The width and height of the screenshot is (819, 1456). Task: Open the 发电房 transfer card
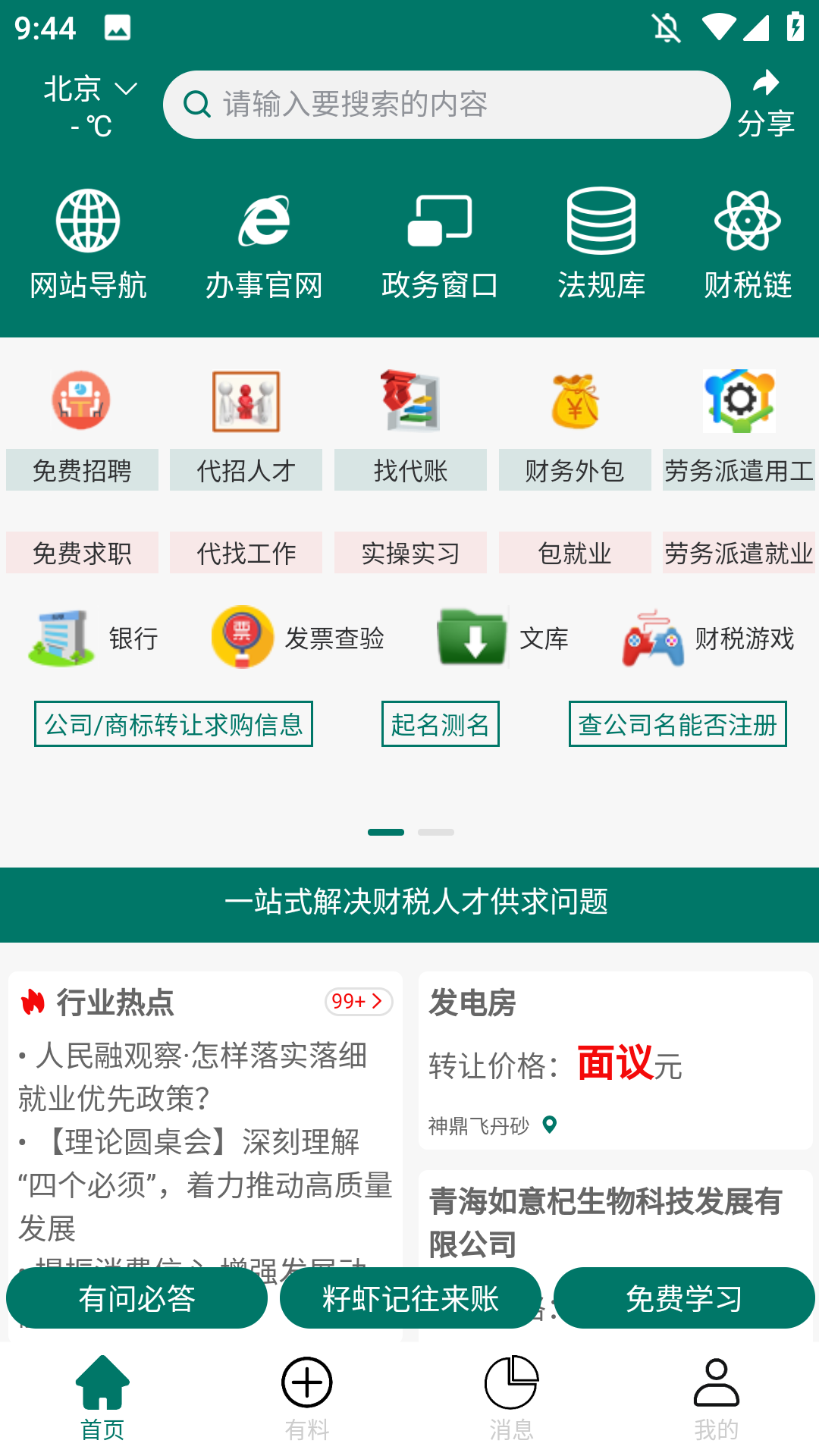coord(615,1060)
